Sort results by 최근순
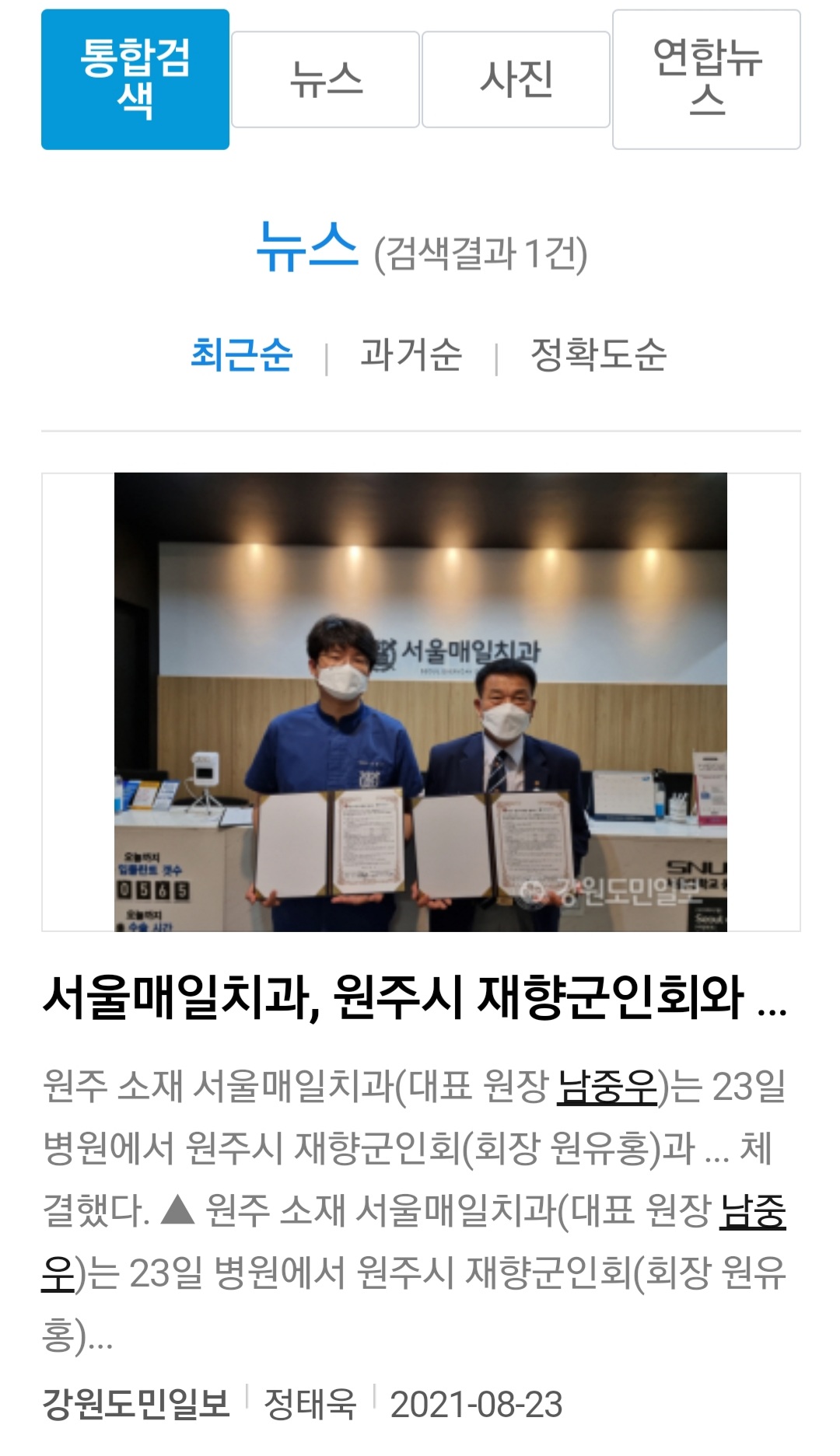Screen dimensions: 840x1456 pos(242,355)
